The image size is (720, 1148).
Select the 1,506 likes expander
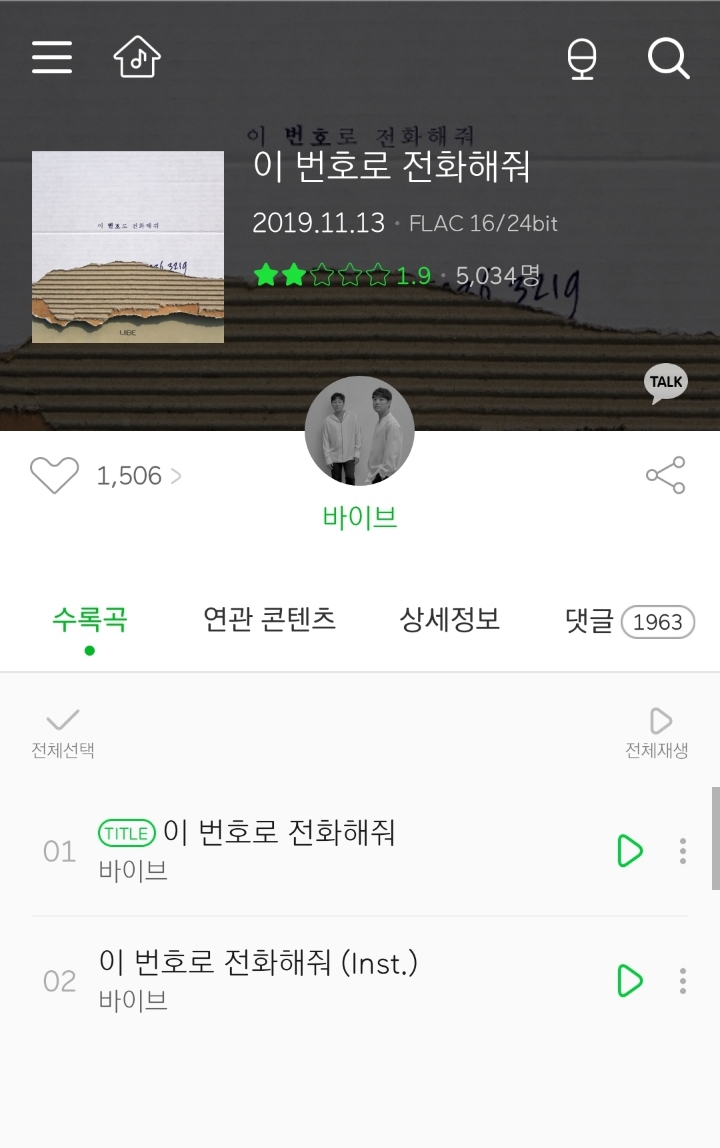click(x=138, y=476)
